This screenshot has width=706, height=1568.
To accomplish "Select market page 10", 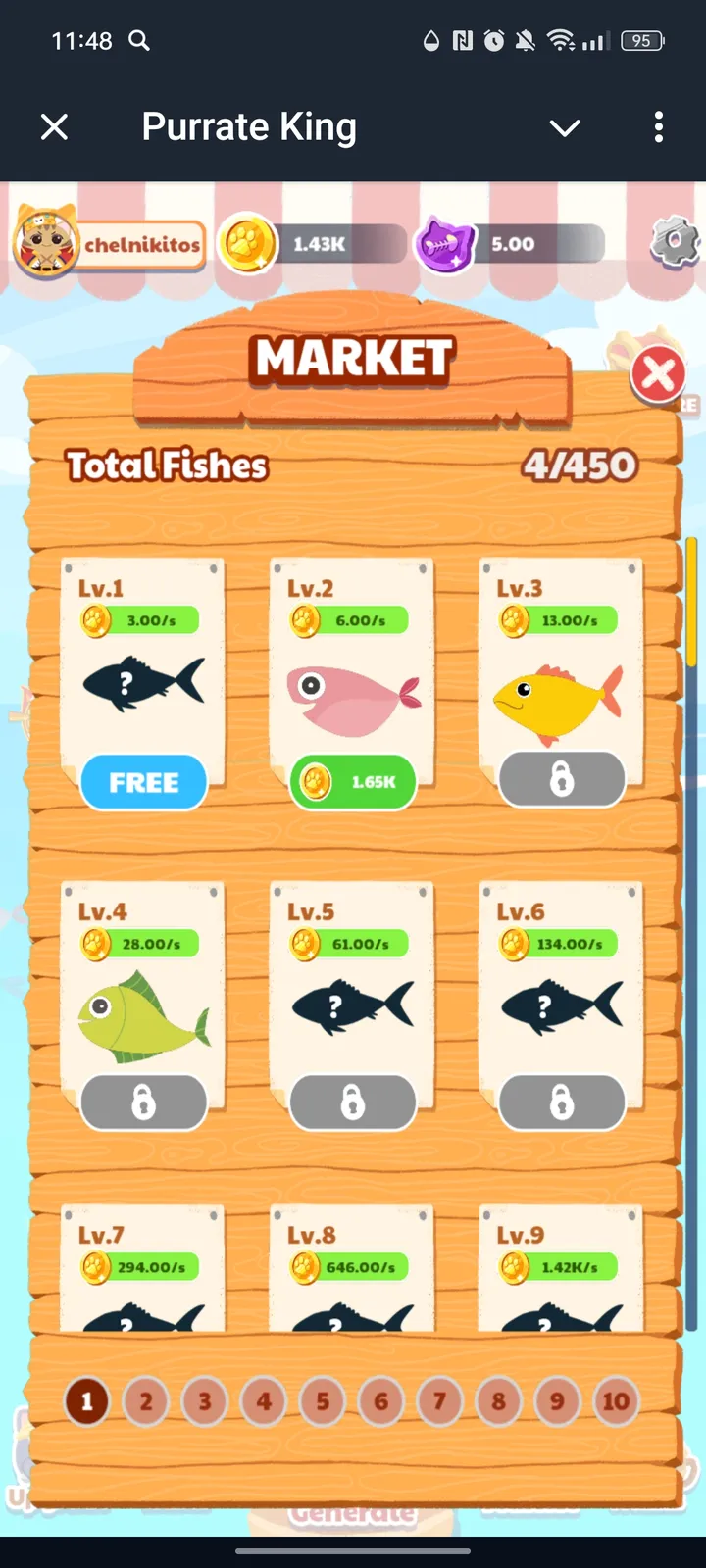I will coord(616,1401).
